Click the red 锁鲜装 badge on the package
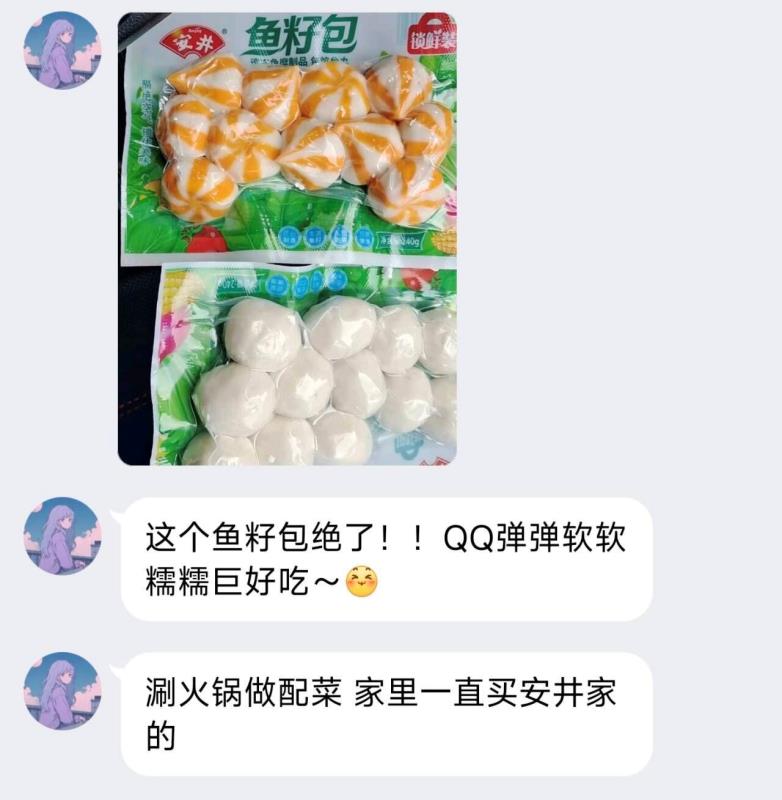This screenshot has width=782, height=800. coord(430,40)
